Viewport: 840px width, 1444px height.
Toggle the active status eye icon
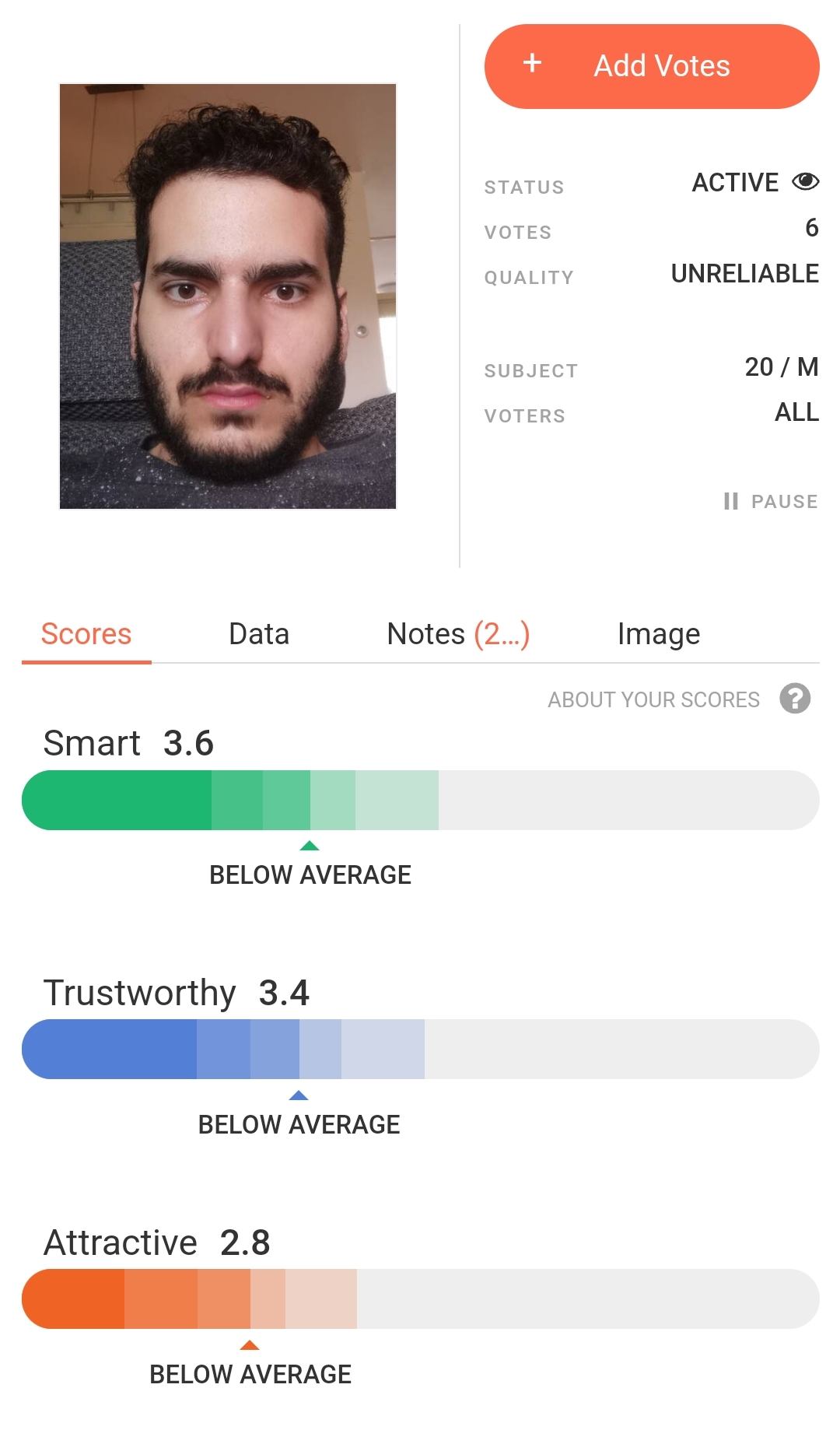pyautogui.click(x=805, y=182)
